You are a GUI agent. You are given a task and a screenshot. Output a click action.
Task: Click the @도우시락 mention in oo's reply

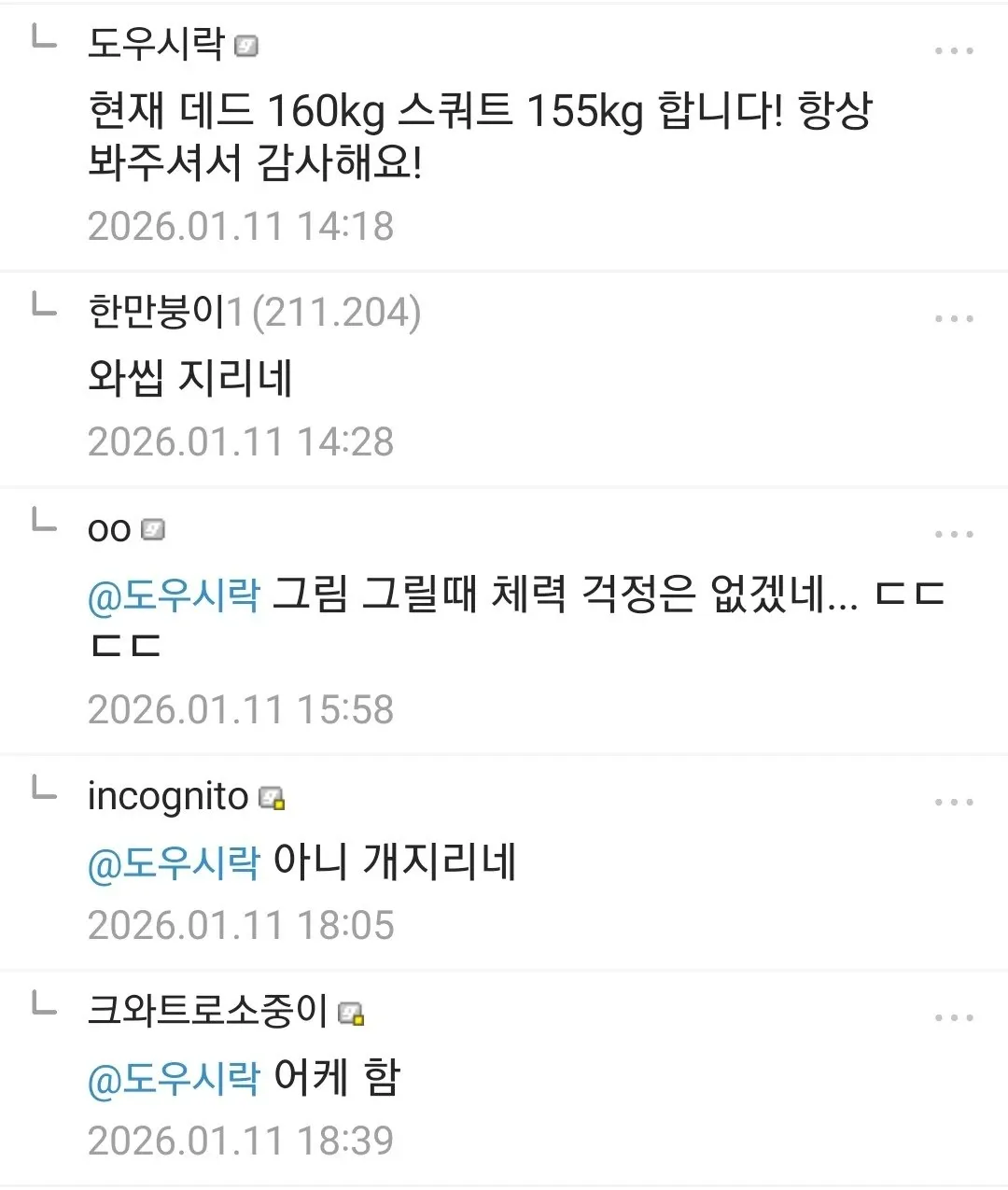[x=173, y=595]
